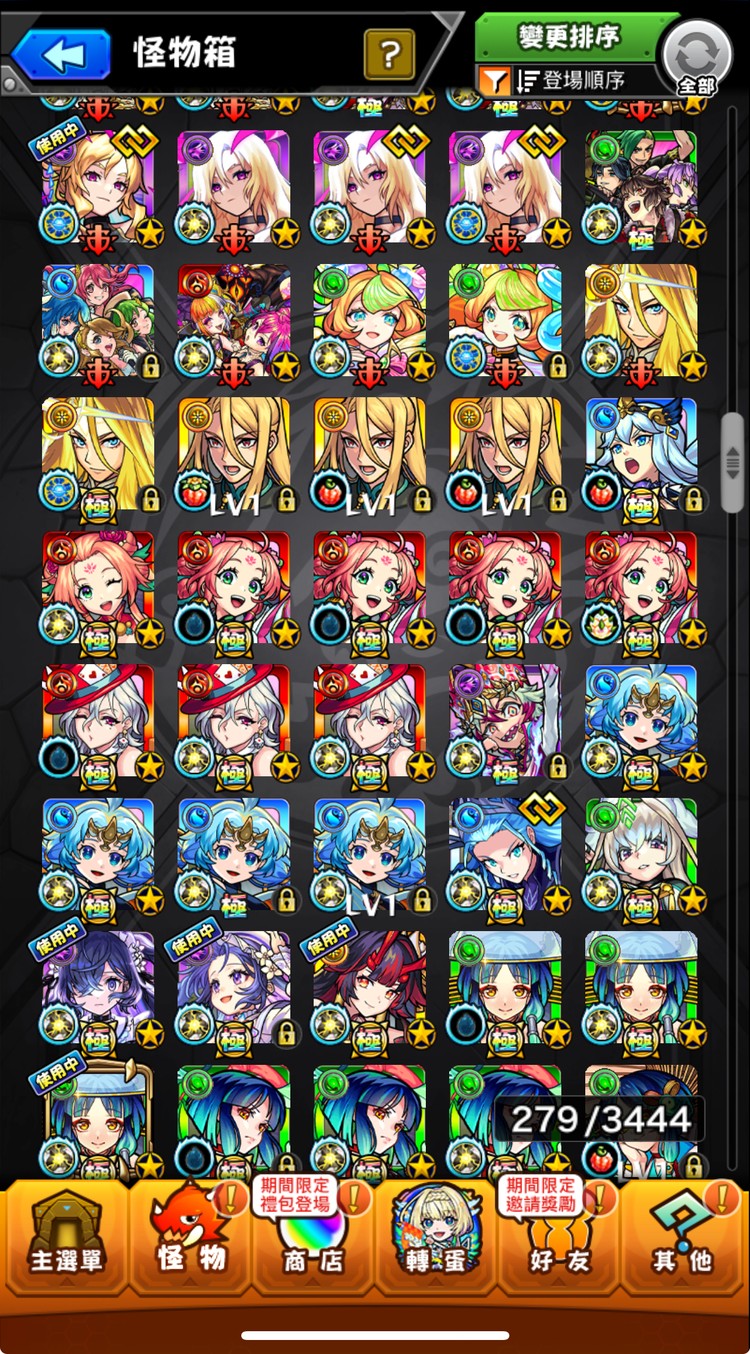This screenshot has width=750, height=1354.
Task: Open the purple-frame armored monster with sword
Action: [505, 720]
